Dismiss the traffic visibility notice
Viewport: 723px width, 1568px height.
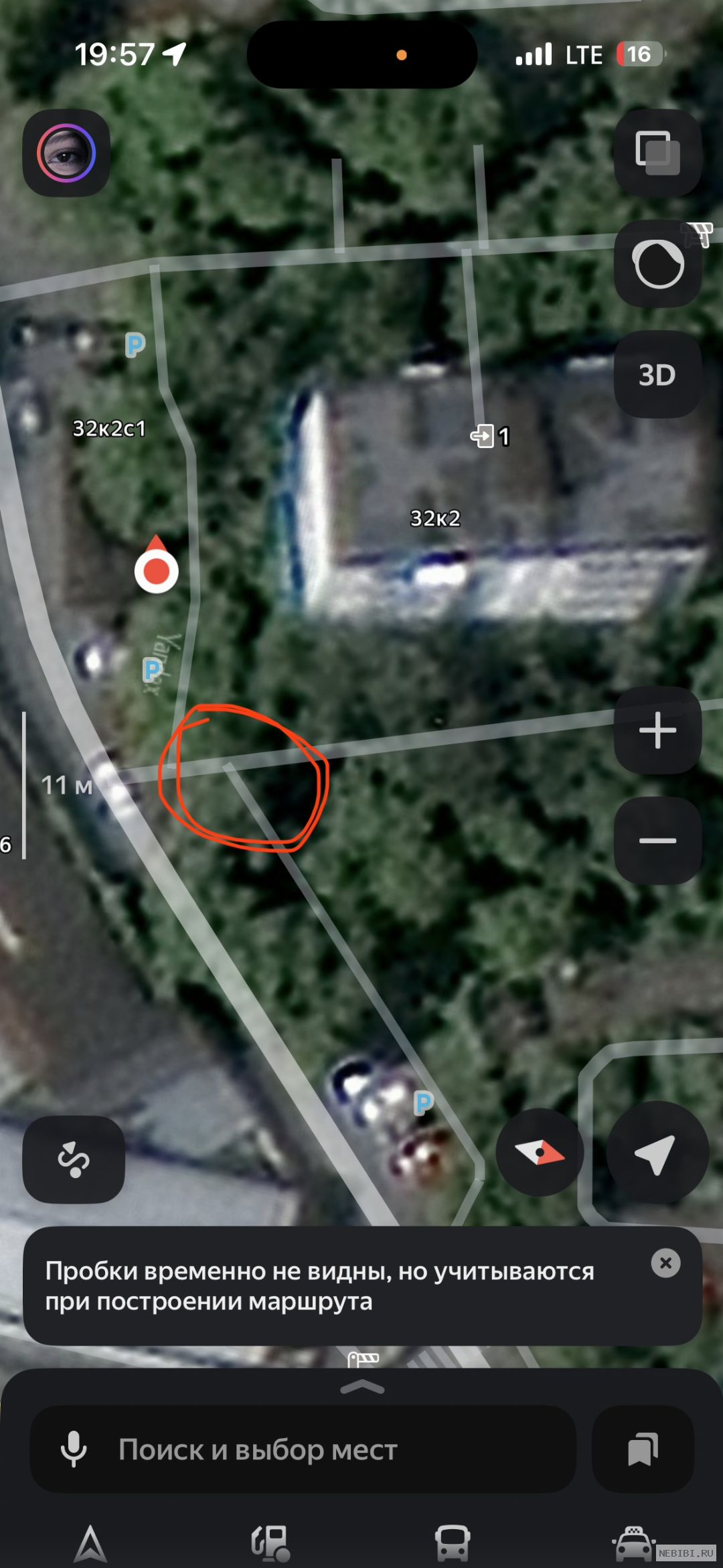pyautogui.click(x=665, y=1263)
